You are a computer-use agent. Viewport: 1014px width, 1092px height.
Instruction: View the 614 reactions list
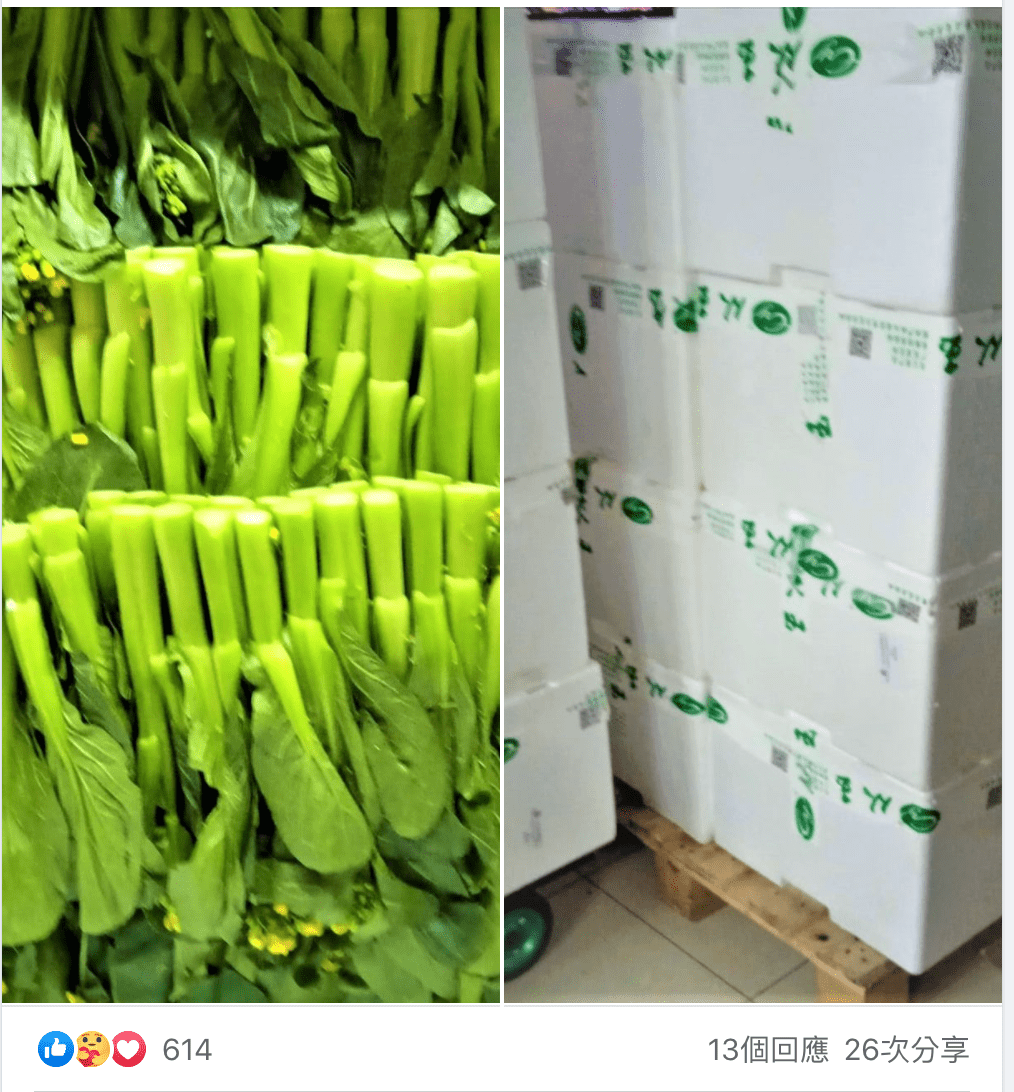click(x=187, y=1050)
